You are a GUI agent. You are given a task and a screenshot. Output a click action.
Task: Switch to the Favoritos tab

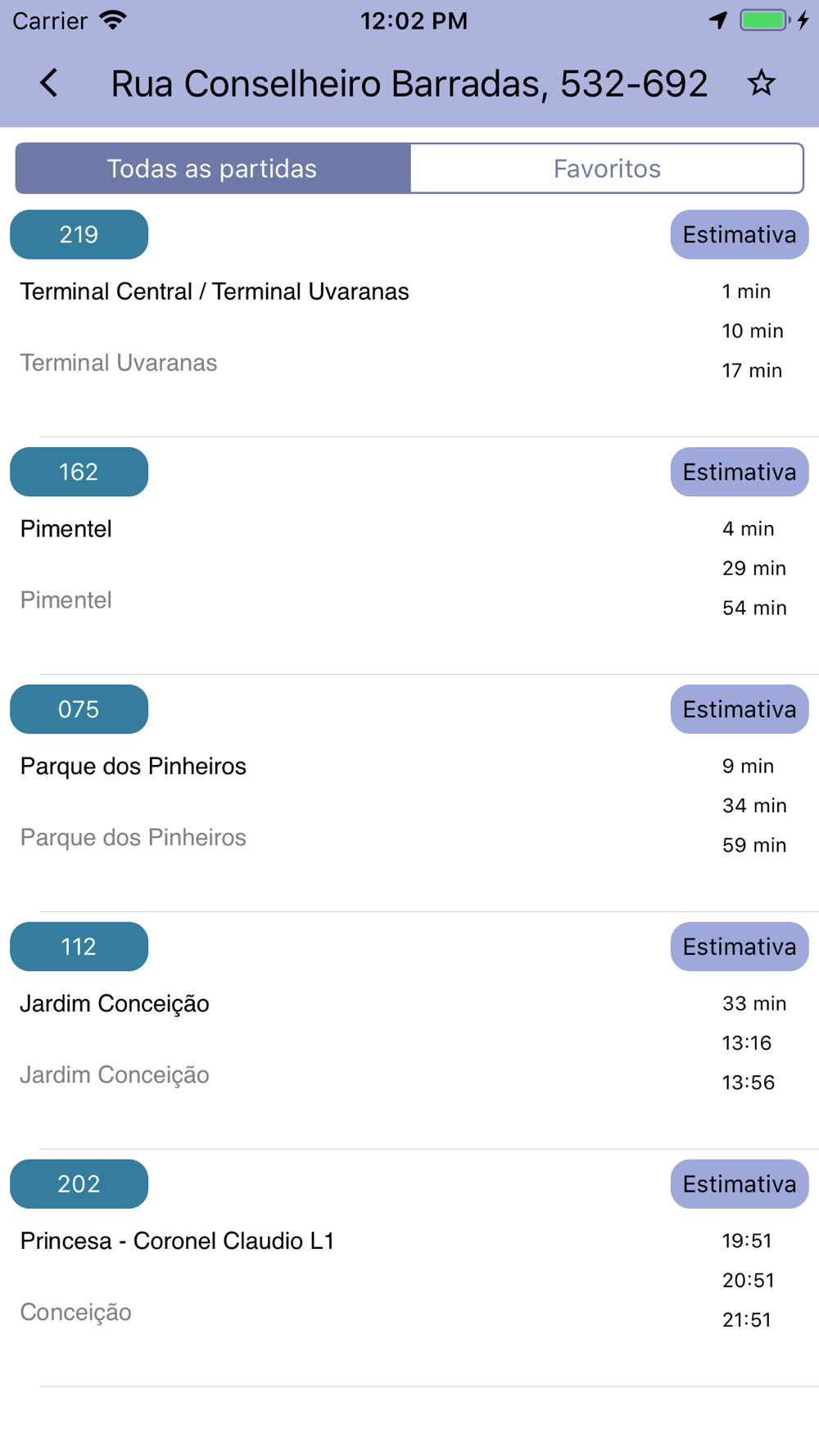pos(607,169)
